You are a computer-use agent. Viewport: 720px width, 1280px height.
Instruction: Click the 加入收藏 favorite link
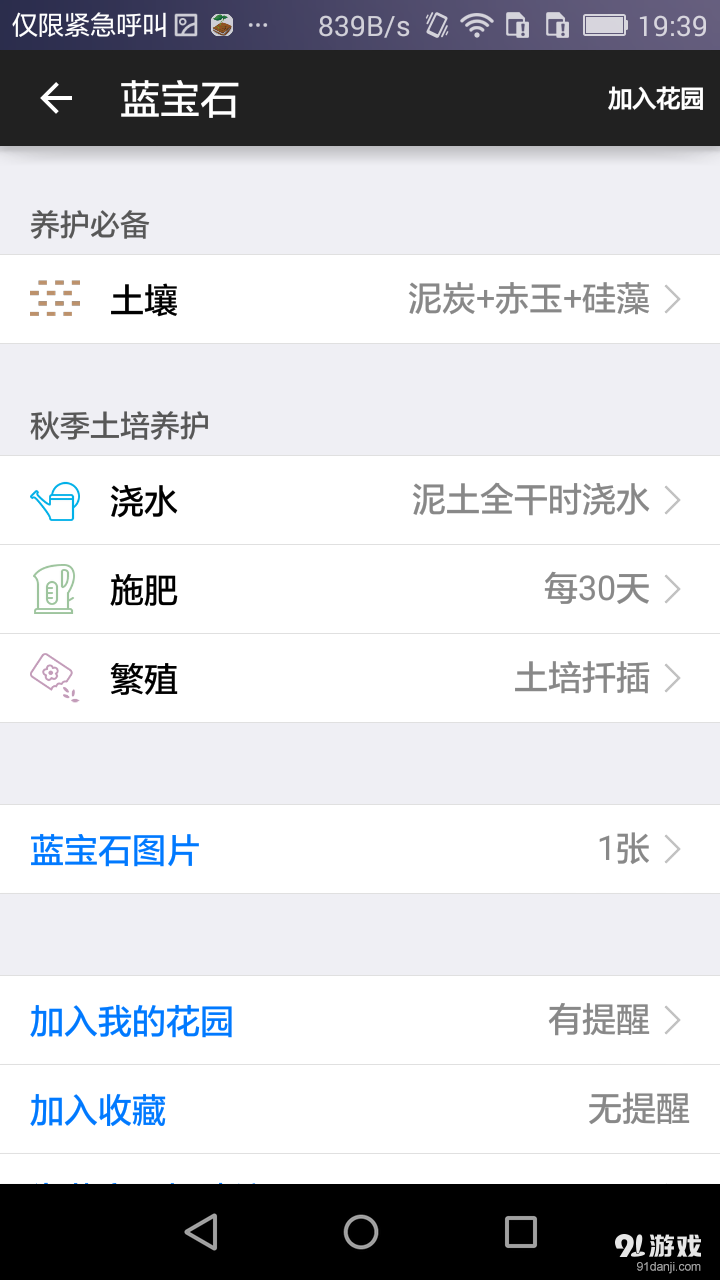(x=97, y=1109)
